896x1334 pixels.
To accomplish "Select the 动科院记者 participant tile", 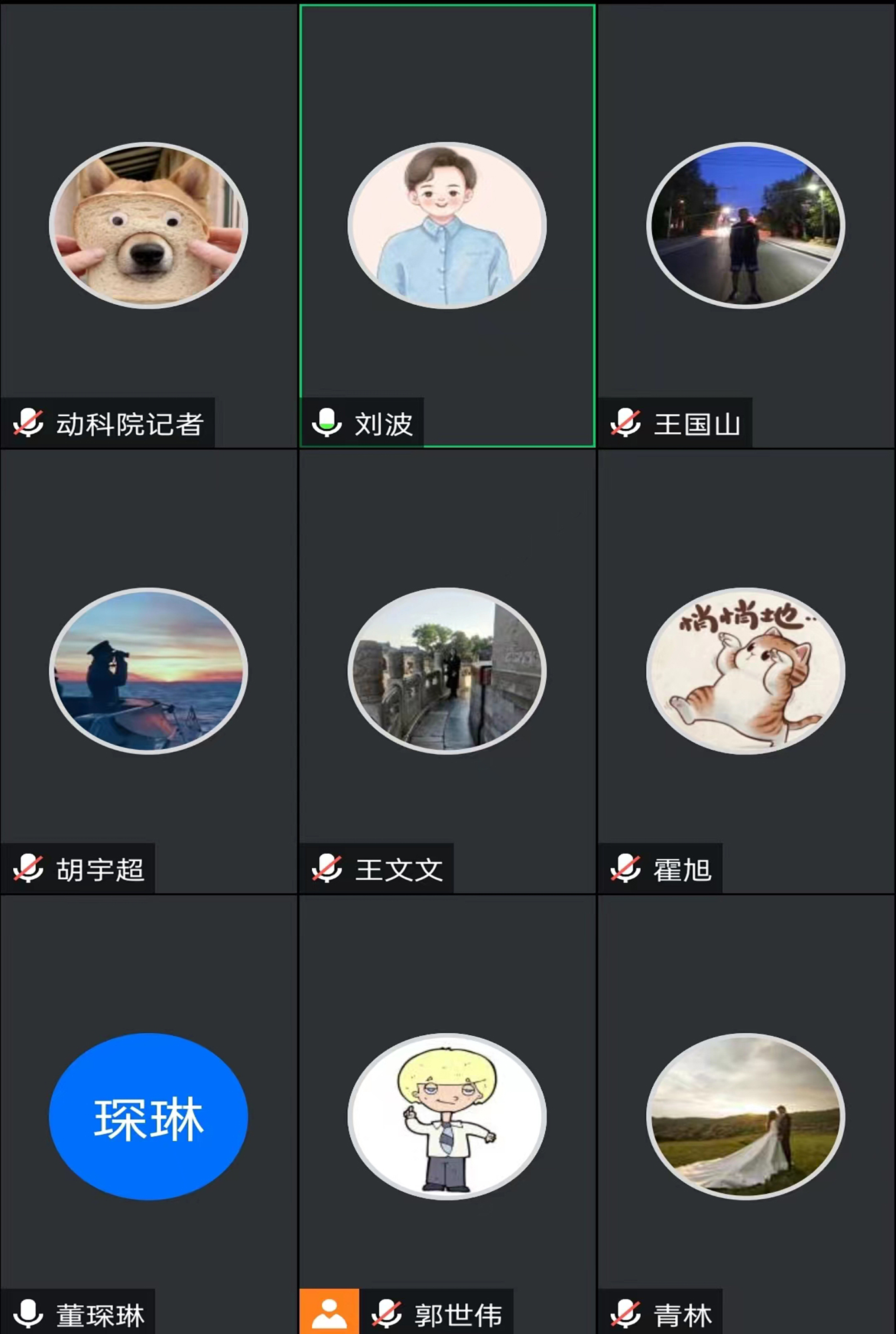I will click(x=148, y=225).
